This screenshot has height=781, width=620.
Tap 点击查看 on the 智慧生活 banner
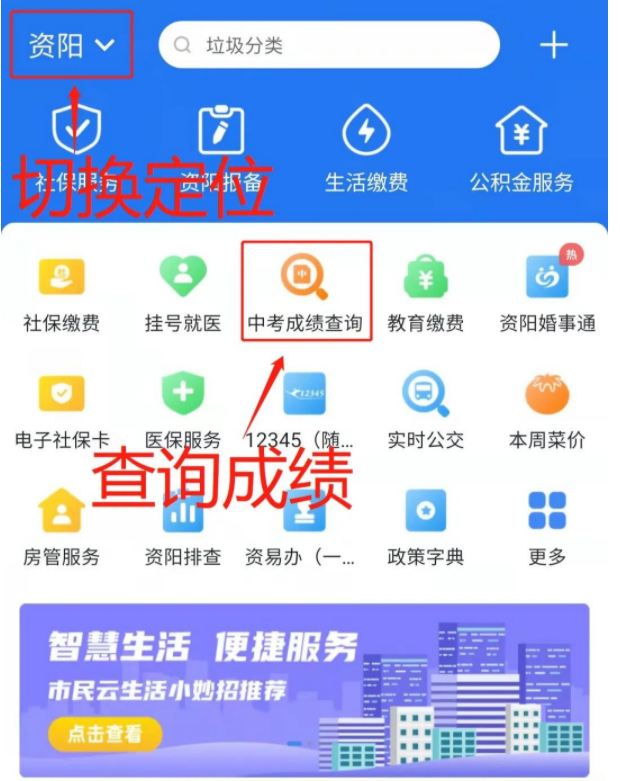coord(105,733)
